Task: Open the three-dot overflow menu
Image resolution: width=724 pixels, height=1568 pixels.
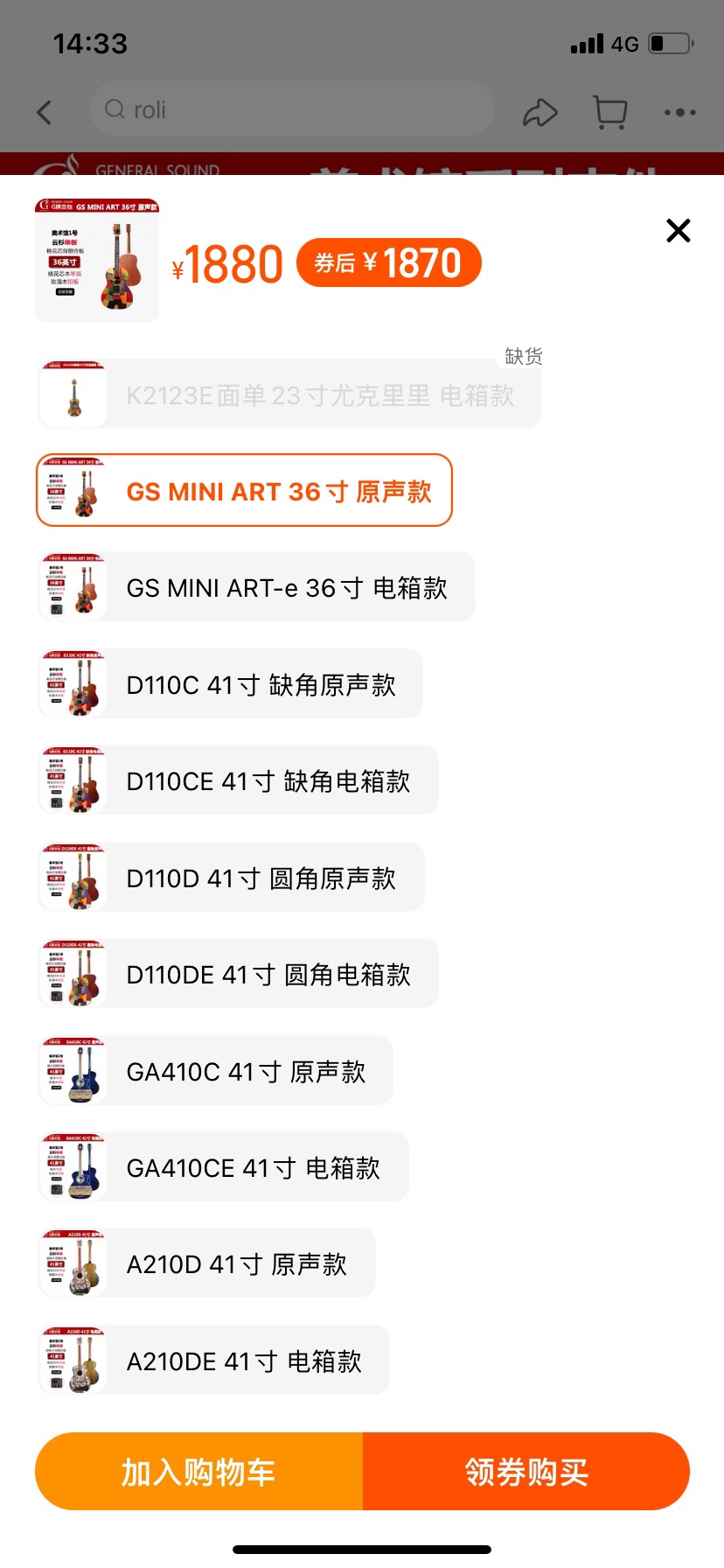Action: (679, 112)
